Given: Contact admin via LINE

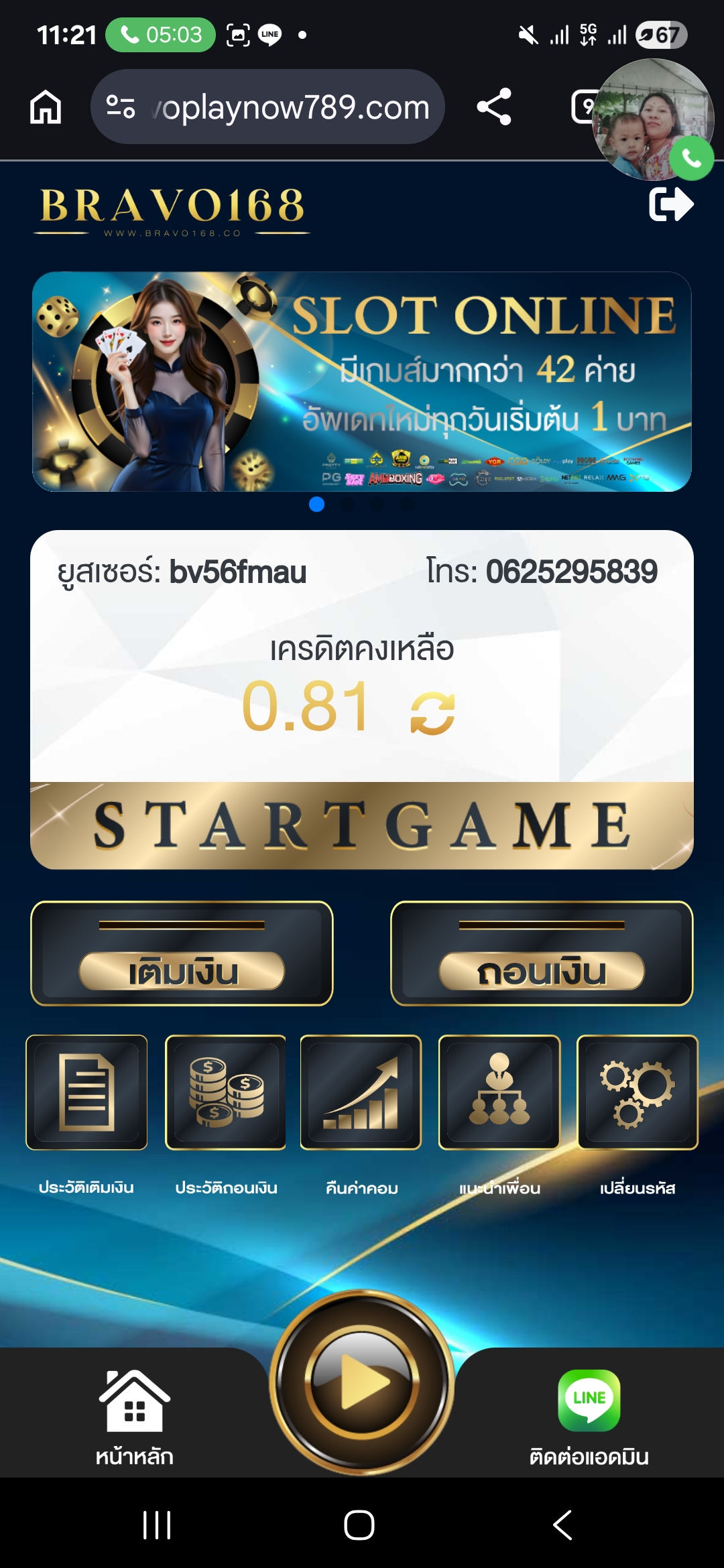Looking at the screenshot, I should (x=589, y=1414).
